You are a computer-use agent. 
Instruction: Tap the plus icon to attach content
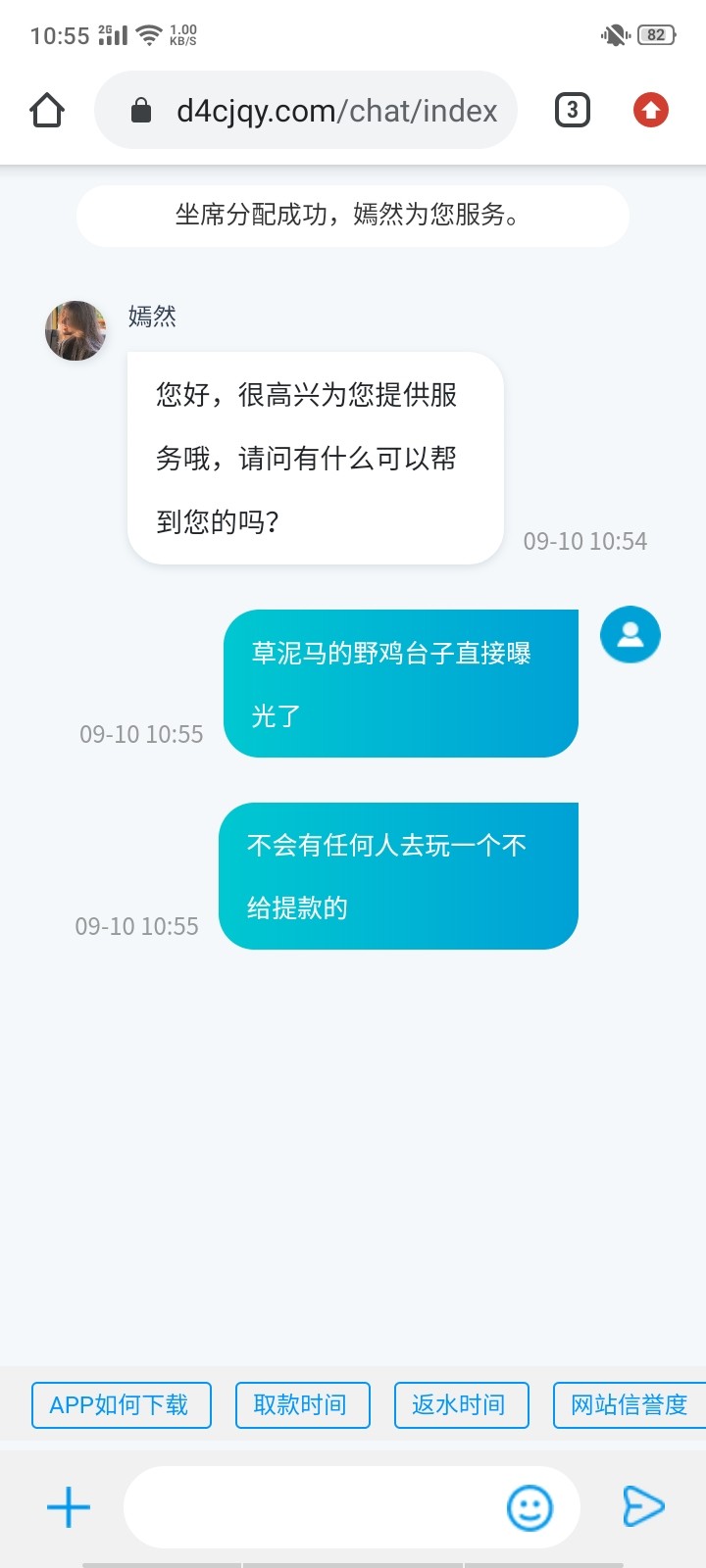68,1506
